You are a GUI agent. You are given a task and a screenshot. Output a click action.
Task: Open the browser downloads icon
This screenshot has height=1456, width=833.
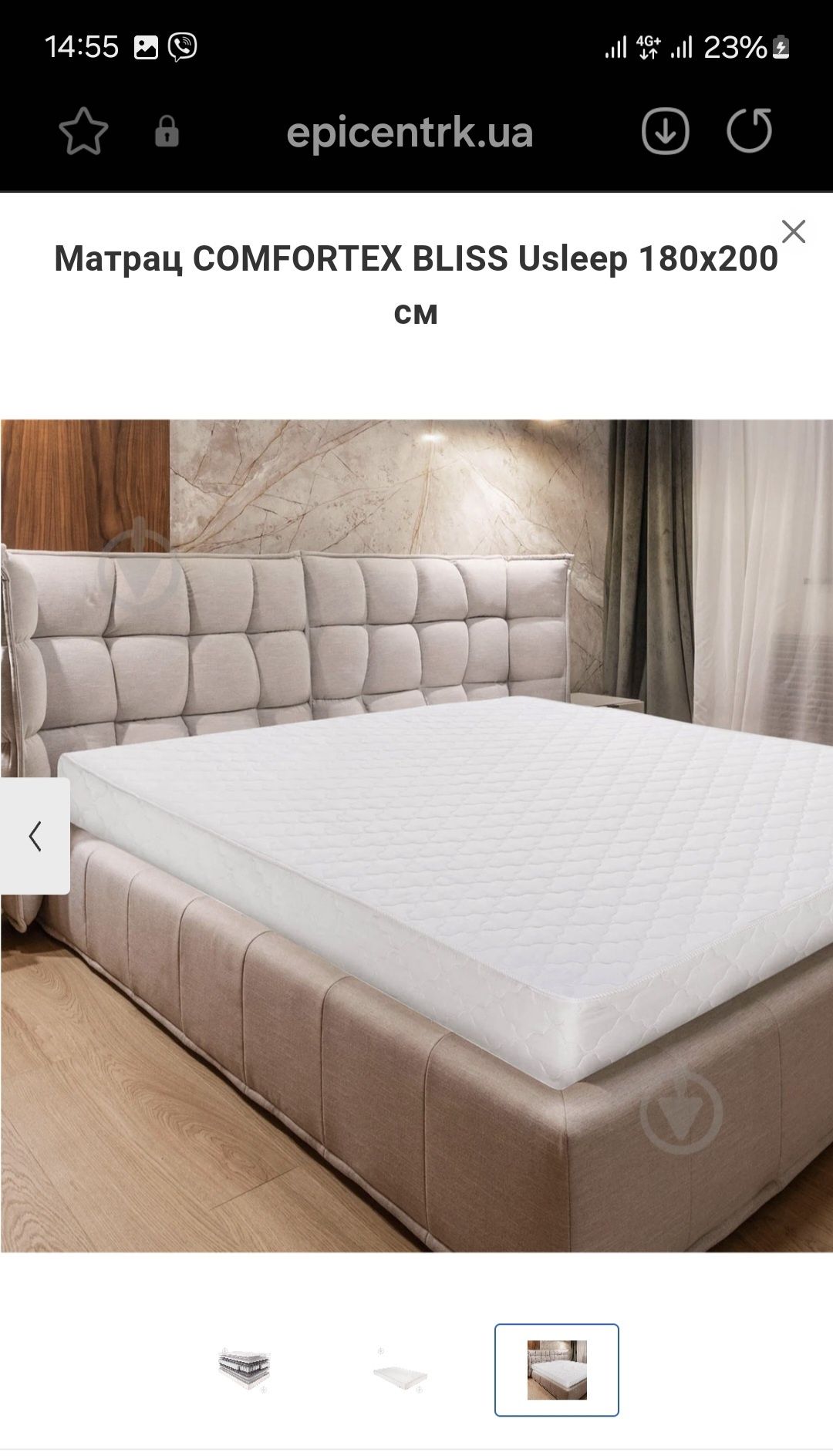point(665,132)
